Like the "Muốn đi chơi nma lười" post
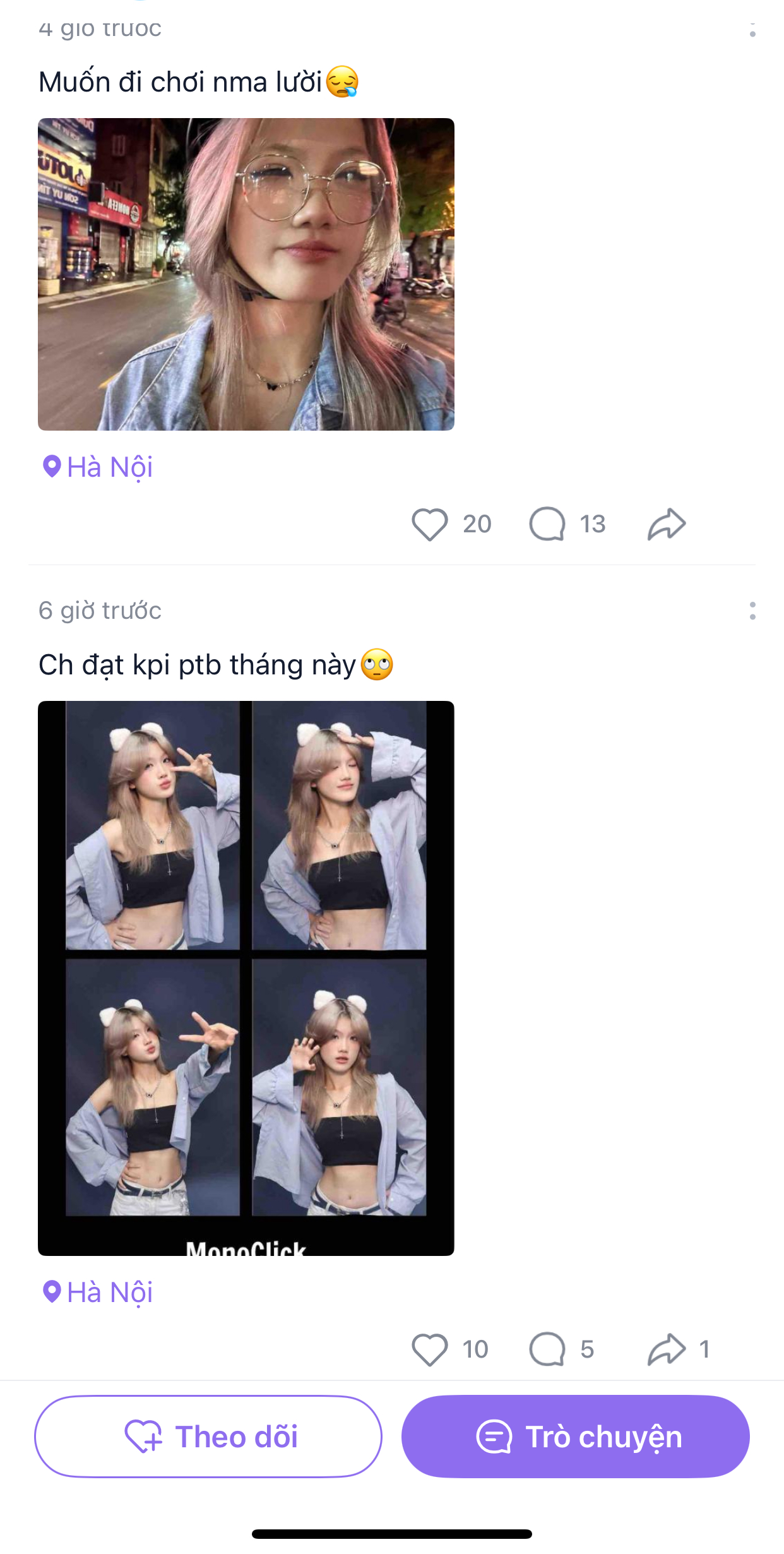 pyautogui.click(x=430, y=524)
